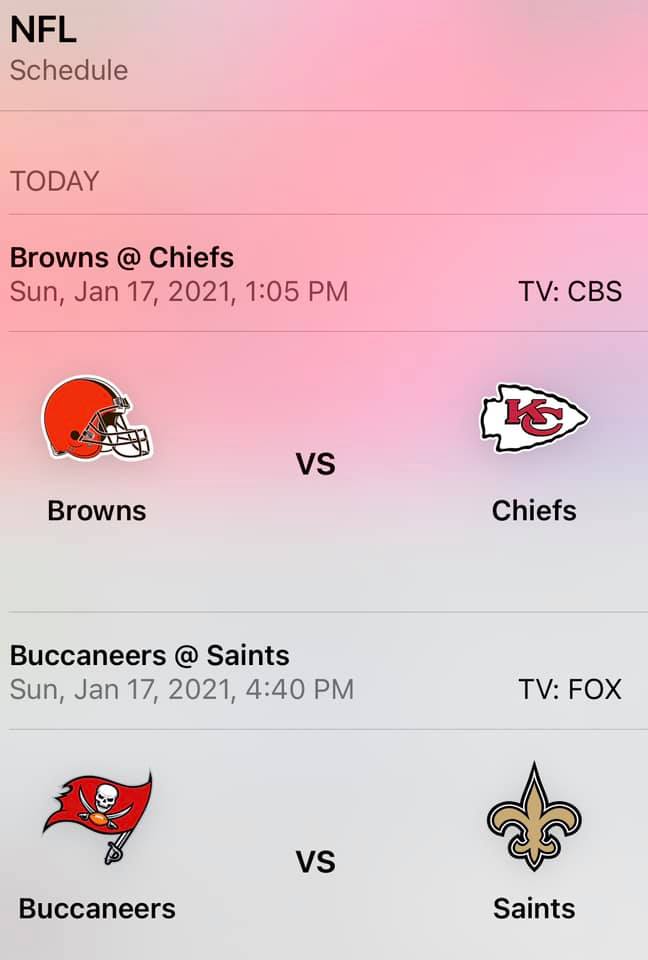
Task: Open the Browns @ Chiefs game details
Action: coord(122,258)
